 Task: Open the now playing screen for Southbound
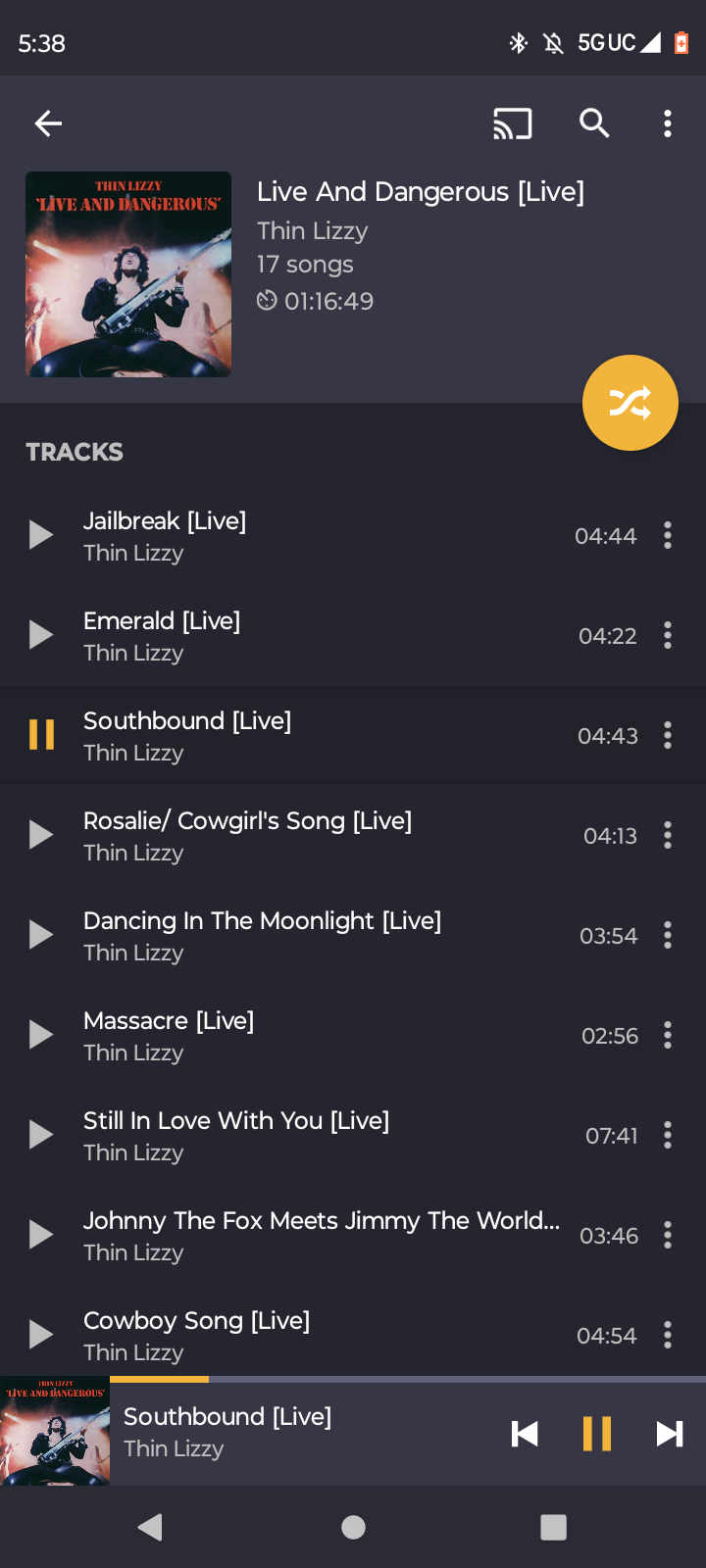[294, 1432]
